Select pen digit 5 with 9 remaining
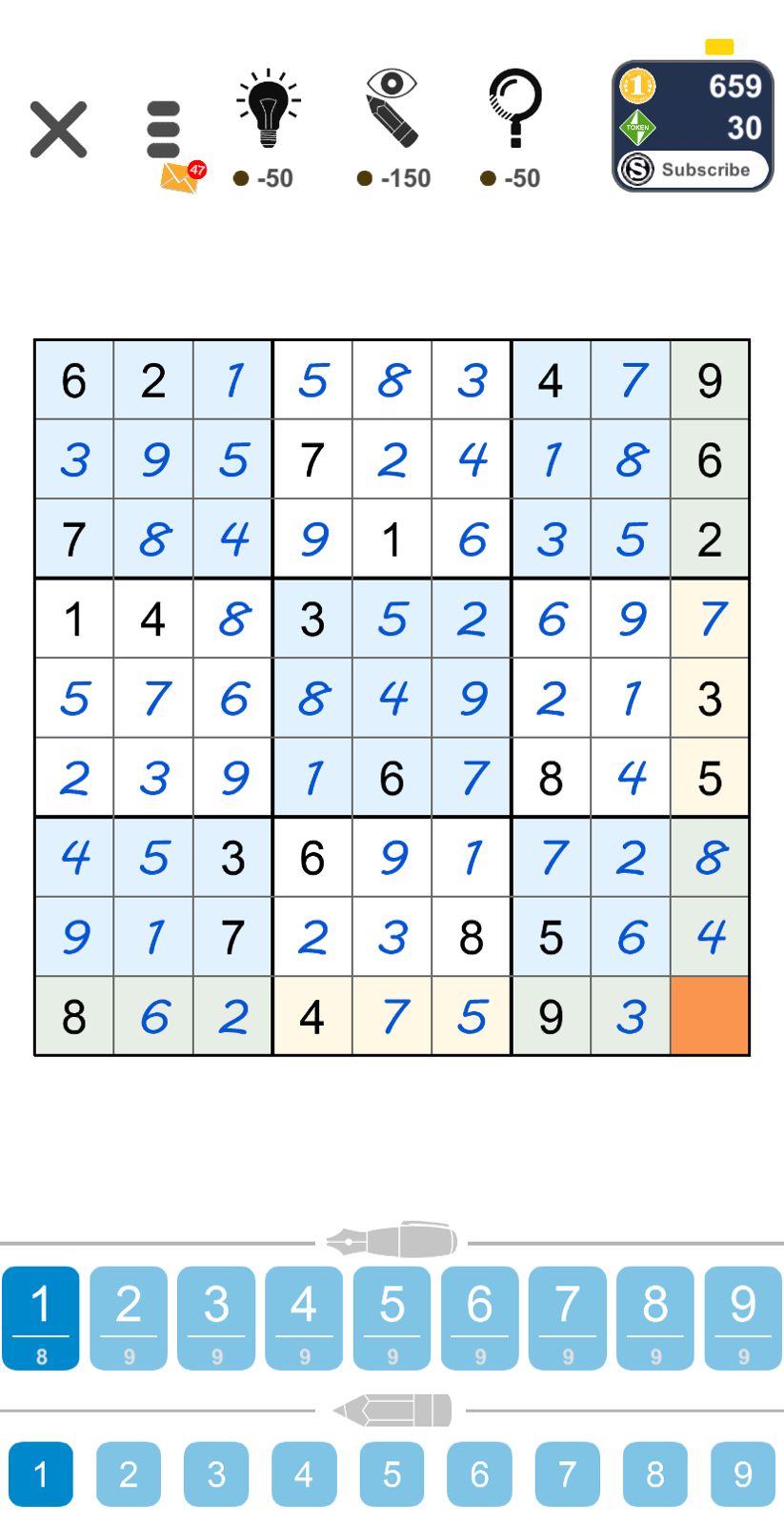 point(392,1319)
